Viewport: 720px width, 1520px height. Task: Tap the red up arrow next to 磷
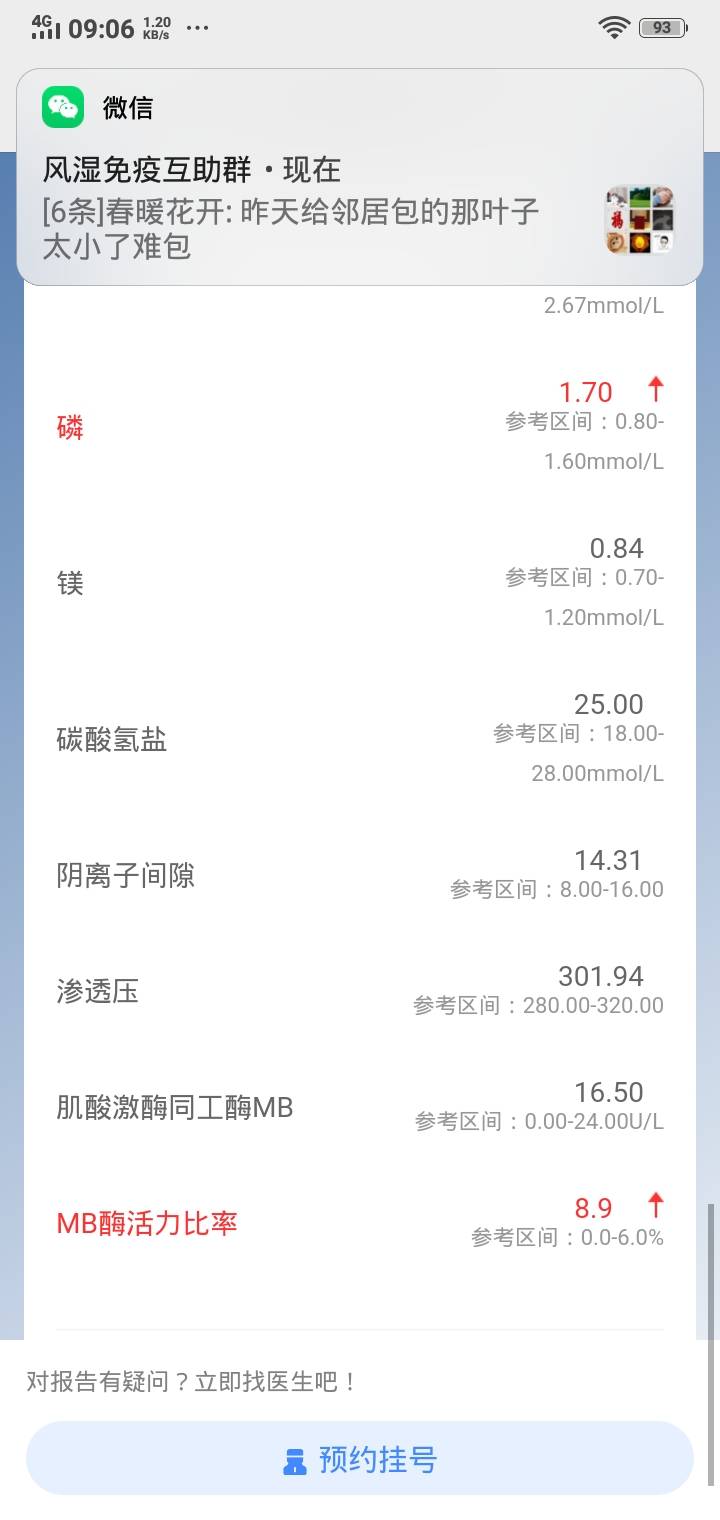[x=656, y=390]
